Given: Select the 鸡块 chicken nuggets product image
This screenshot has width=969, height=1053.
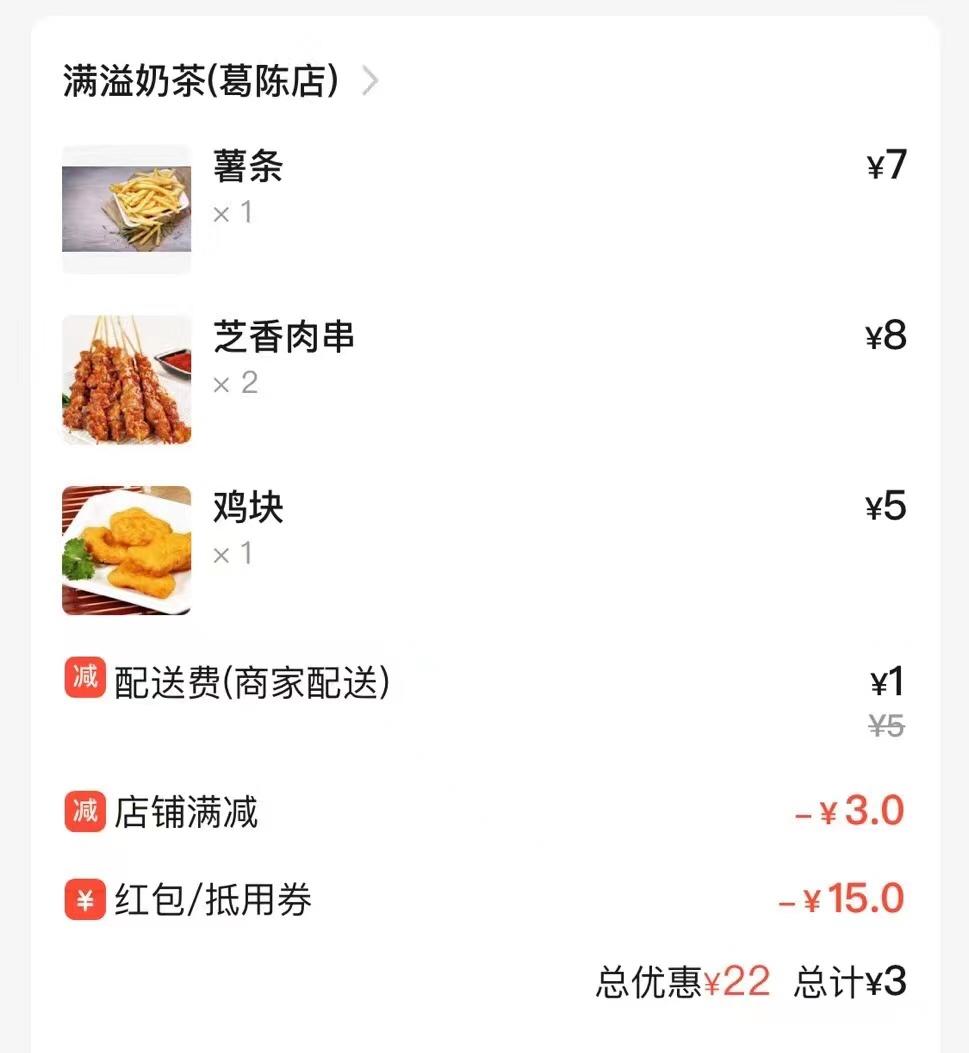Looking at the screenshot, I should [126, 548].
